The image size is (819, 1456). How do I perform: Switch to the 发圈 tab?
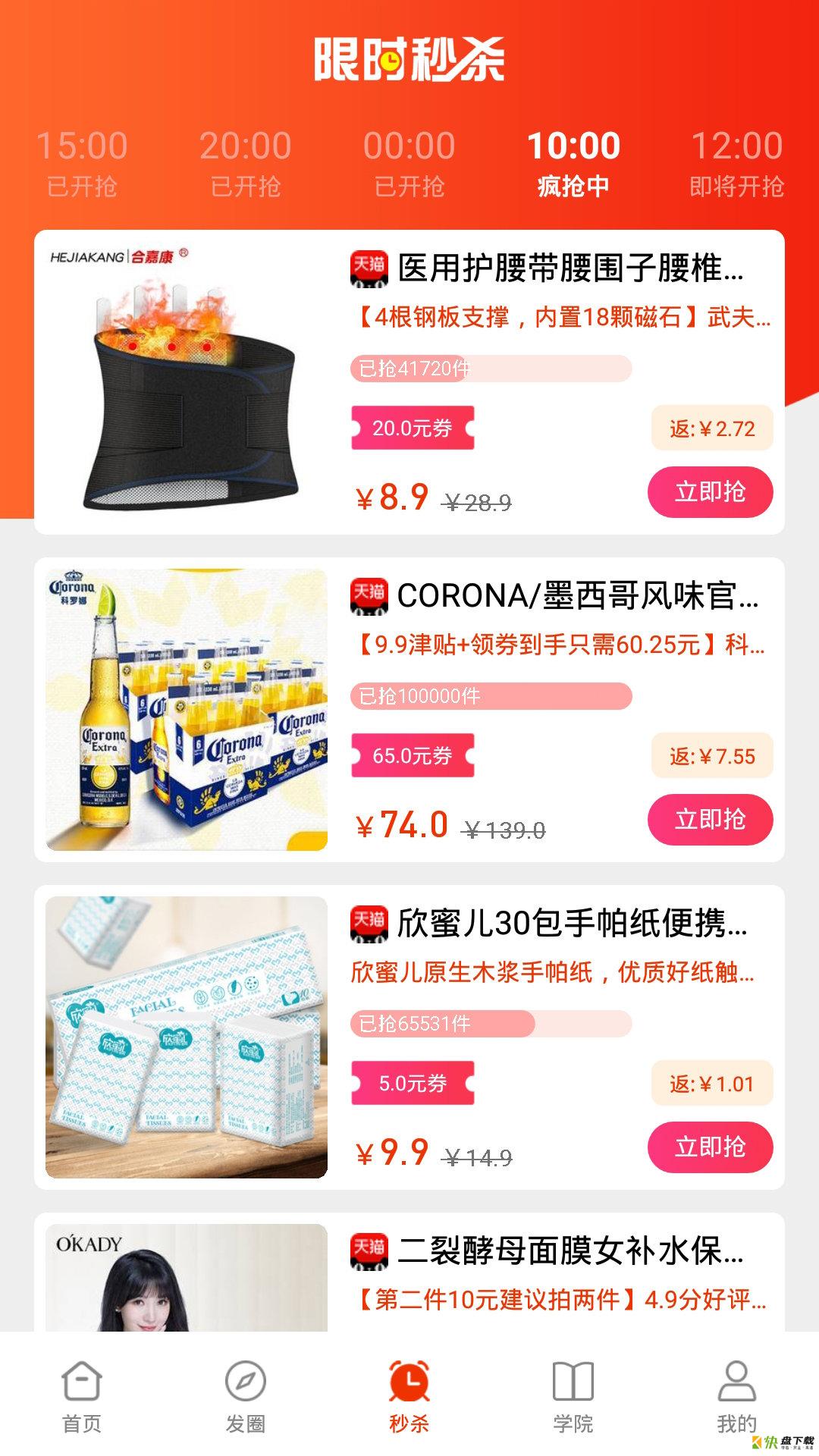[x=246, y=1397]
